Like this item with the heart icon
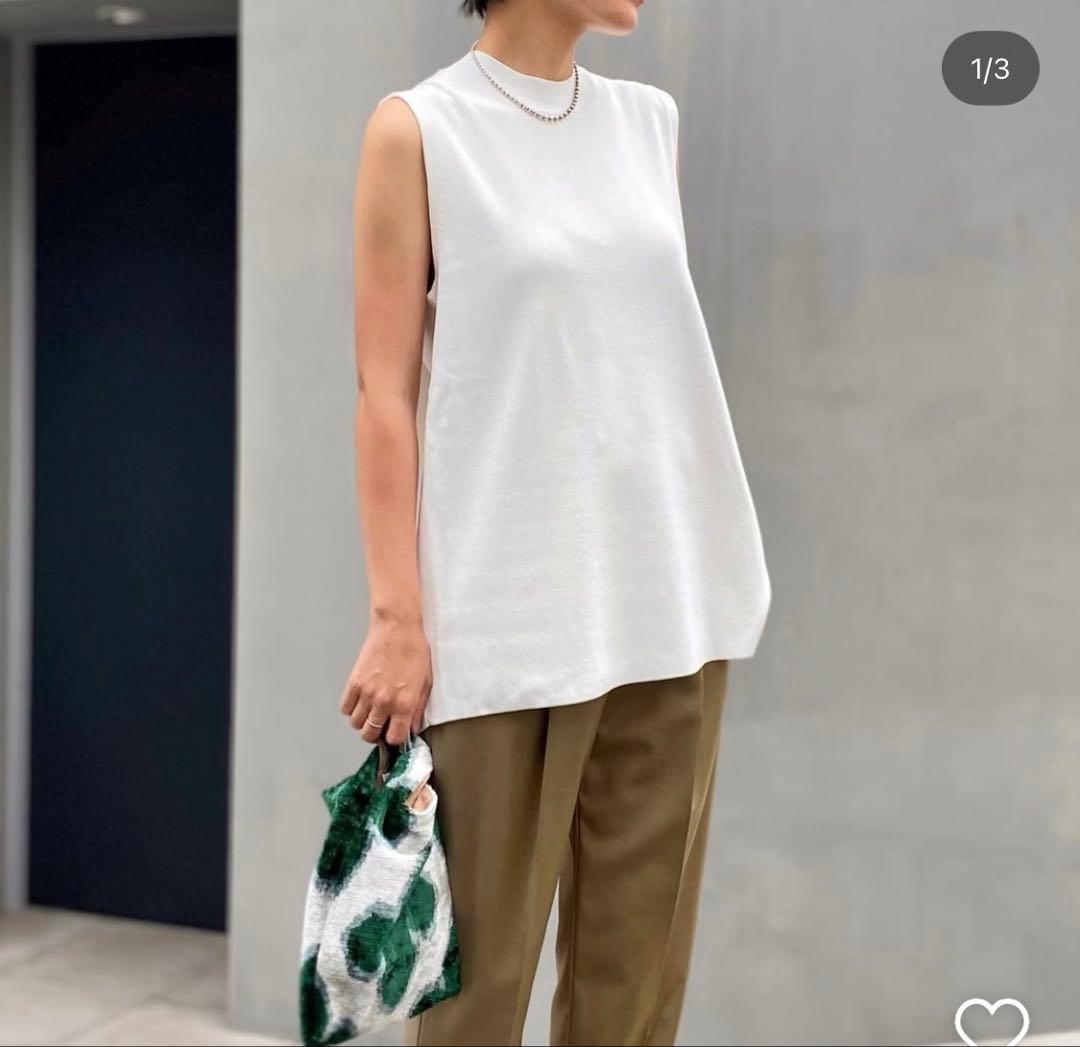 (x=991, y=1022)
